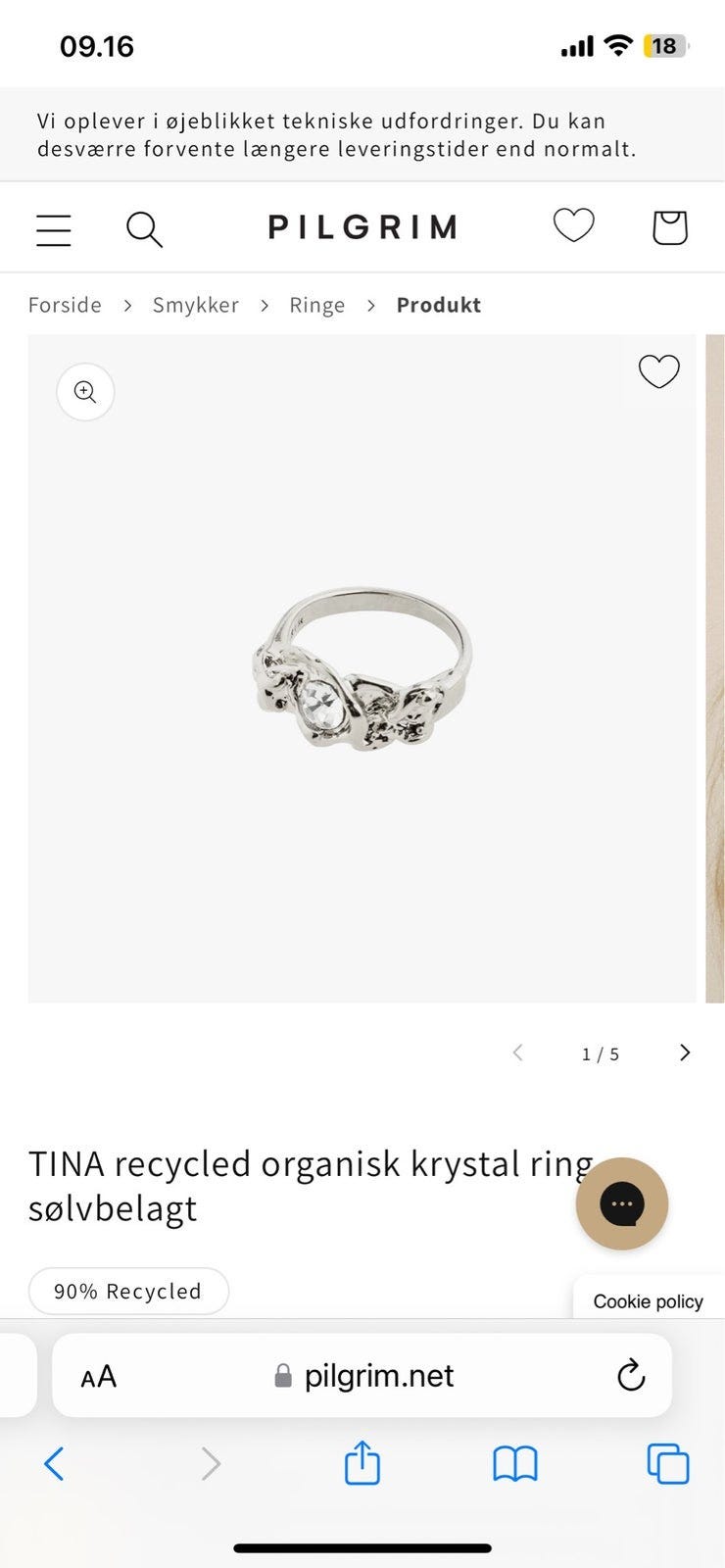Show the next product image
The width and height of the screenshot is (725, 1568).
coord(685,1053)
